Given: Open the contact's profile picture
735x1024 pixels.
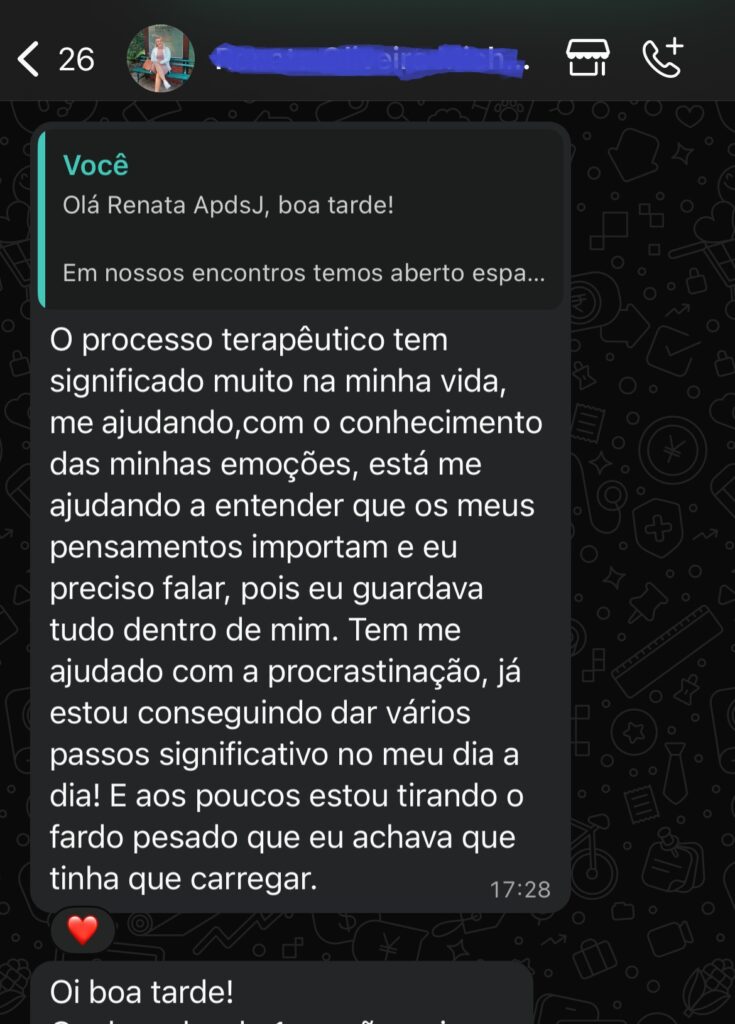Looking at the screenshot, I should [x=160, y=59].
